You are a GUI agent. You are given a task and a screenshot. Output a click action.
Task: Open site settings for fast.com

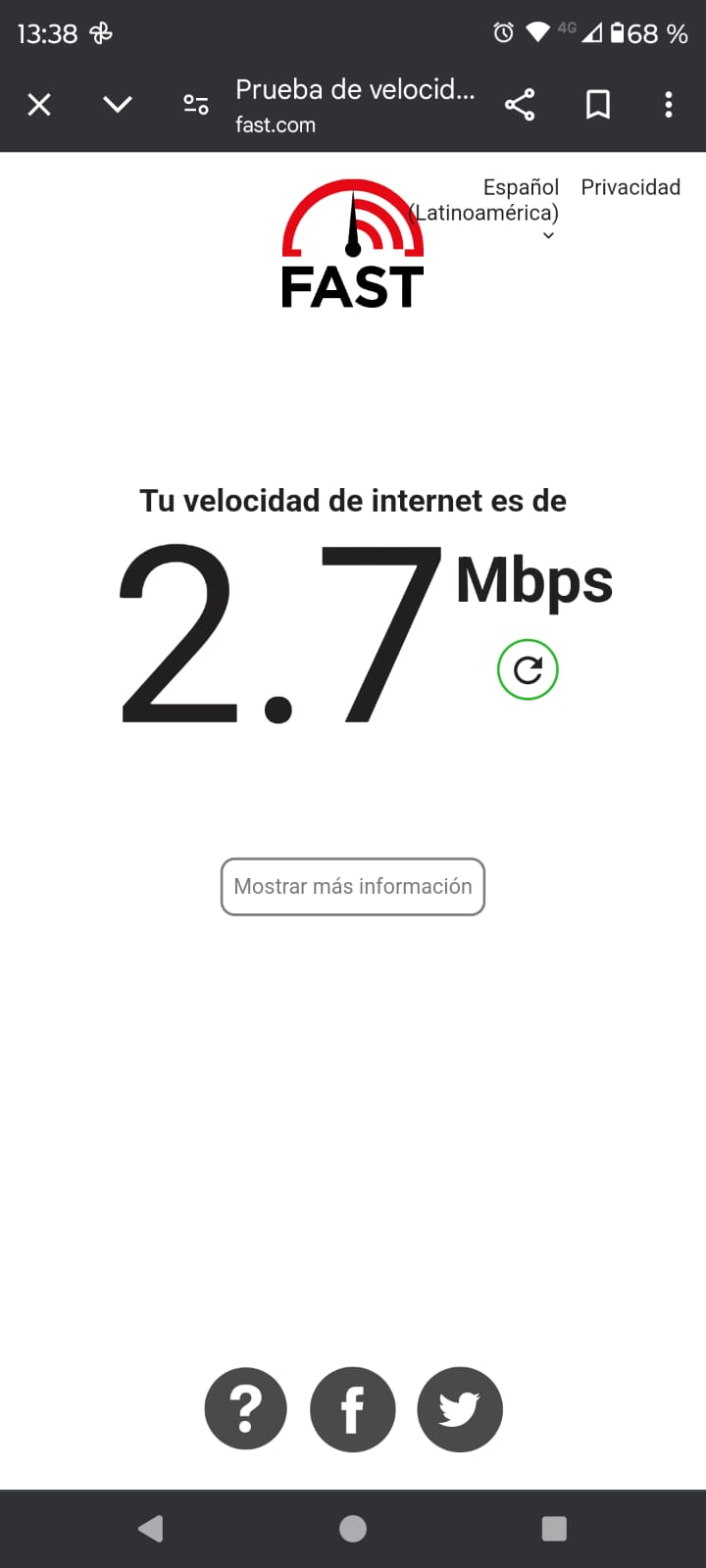pyautogui.click(x=196, y=105)
